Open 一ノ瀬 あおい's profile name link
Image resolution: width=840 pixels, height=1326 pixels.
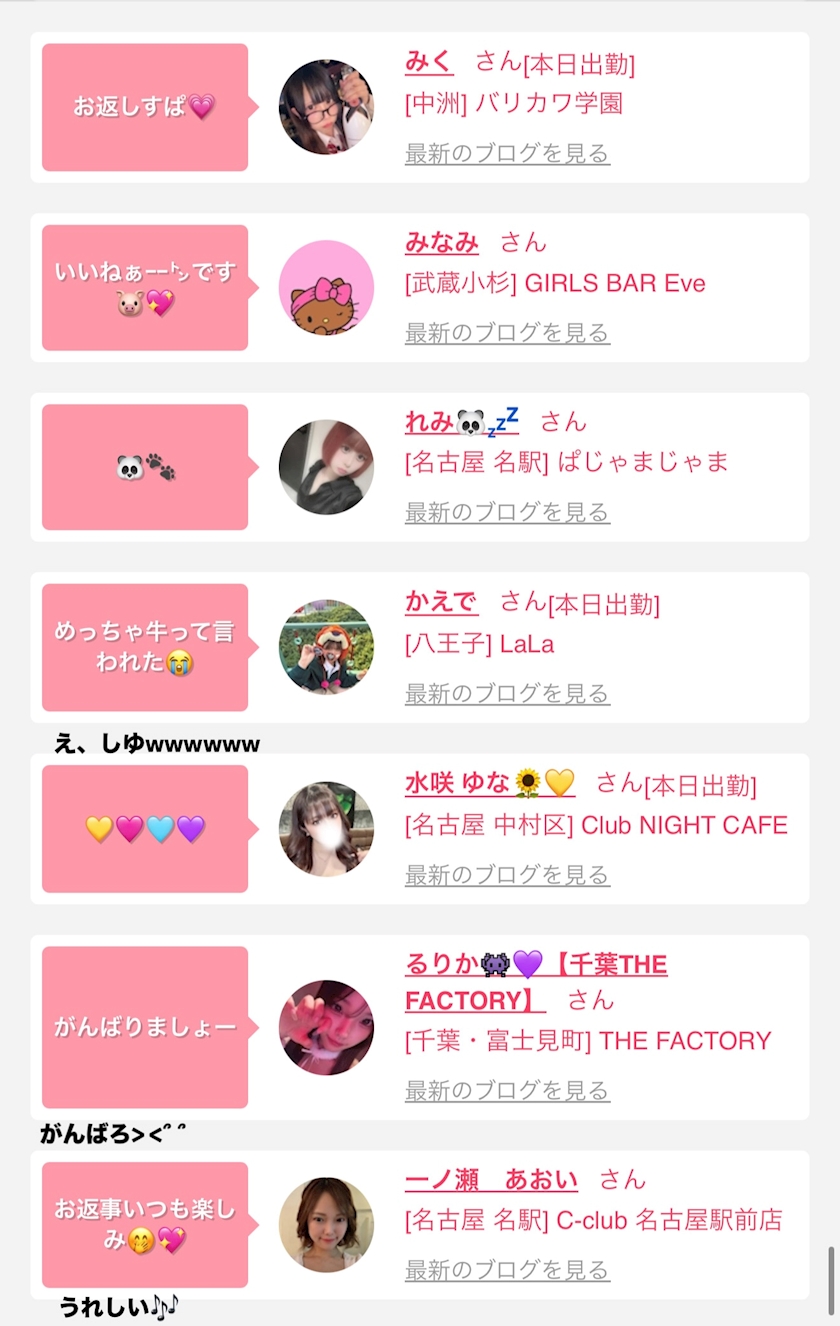point(491,1180)
